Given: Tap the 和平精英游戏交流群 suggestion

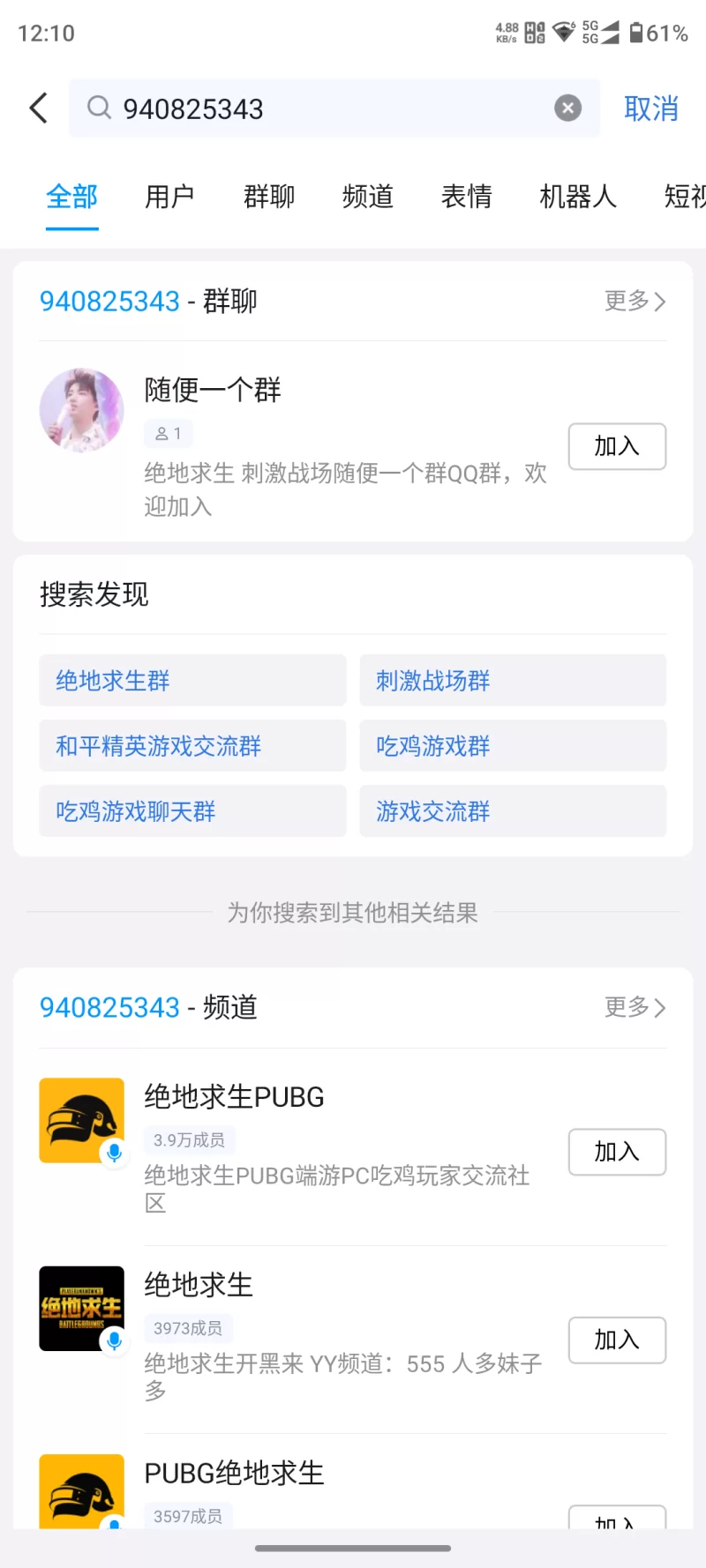Looking at the screenshot, I should click(x=192, y=746).
